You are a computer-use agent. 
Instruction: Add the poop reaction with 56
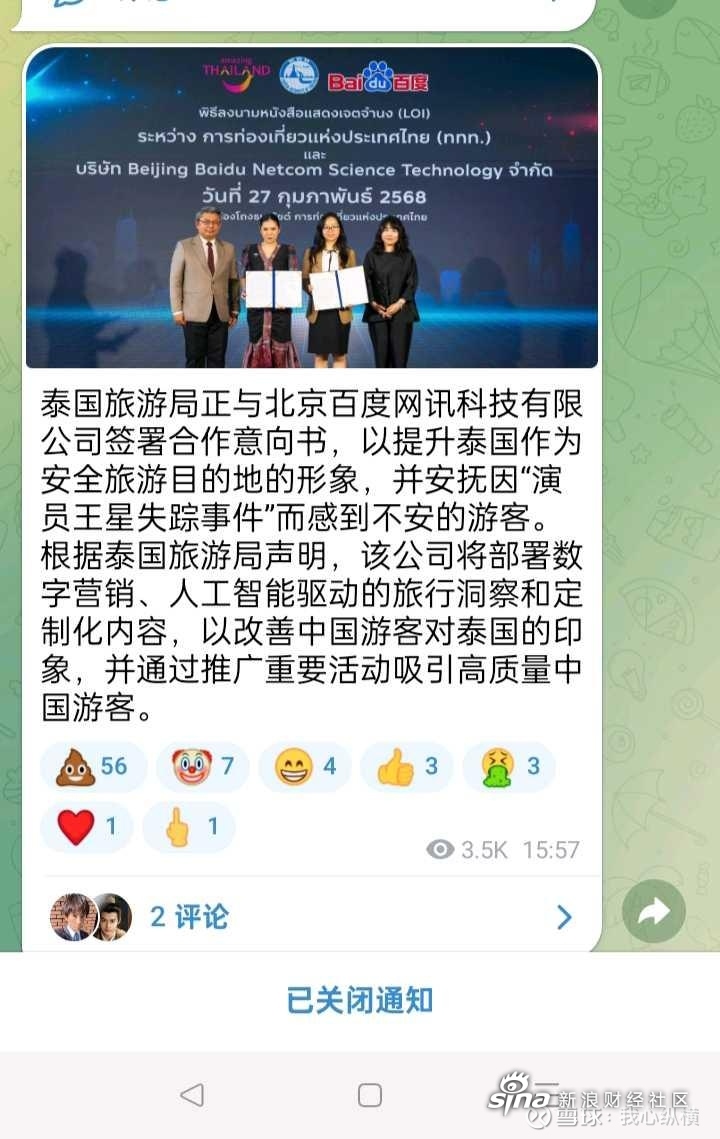[x=93, y=767]
